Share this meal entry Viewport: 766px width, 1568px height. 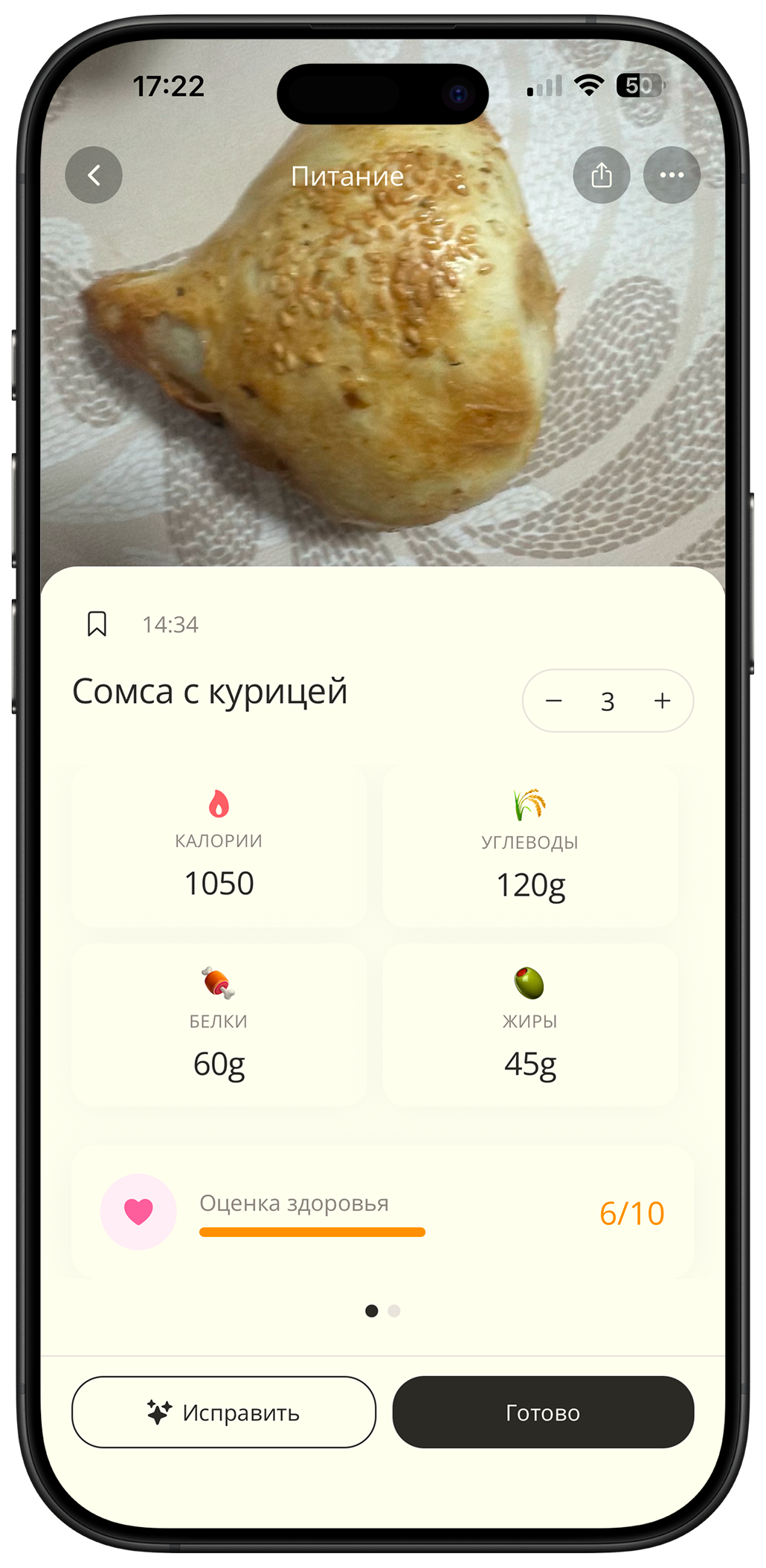coord(601,176)
